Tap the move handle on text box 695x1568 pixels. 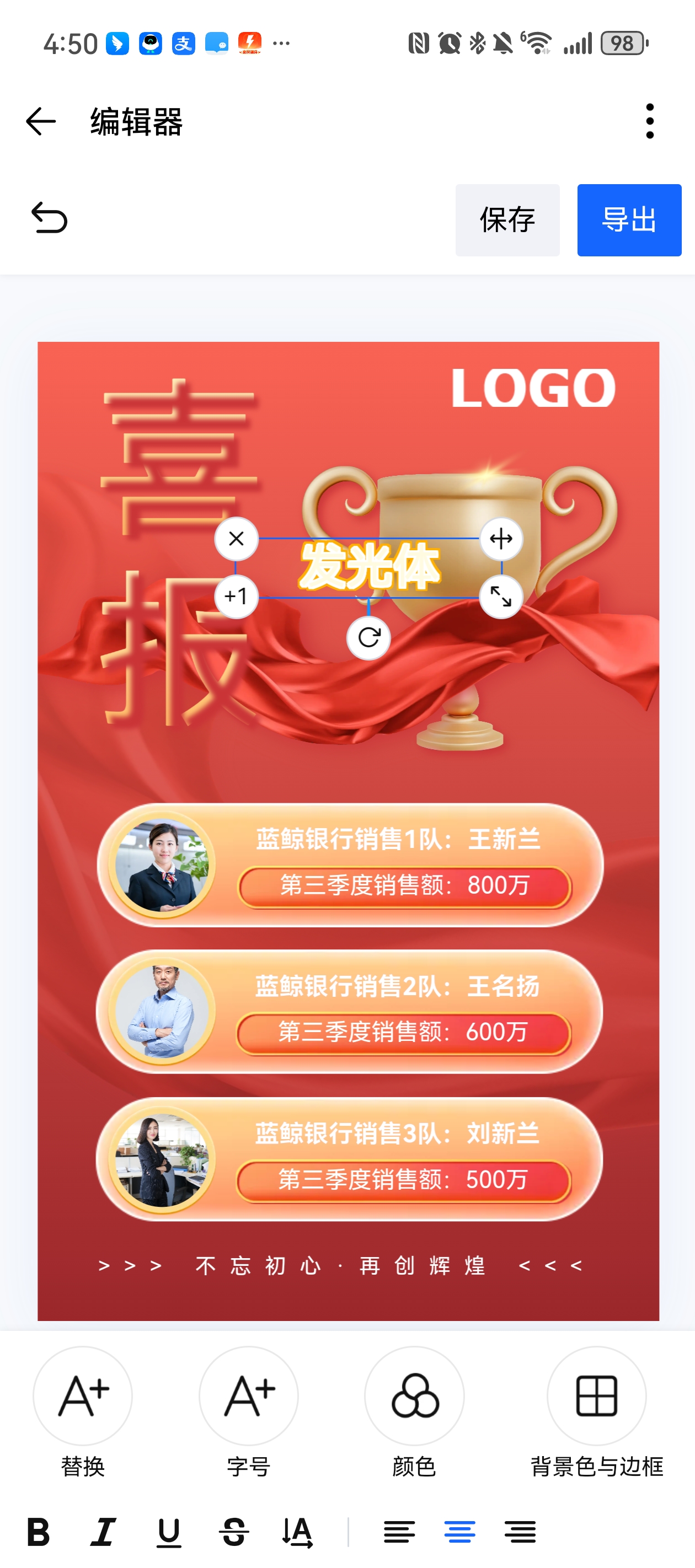(x=501, y=539)
